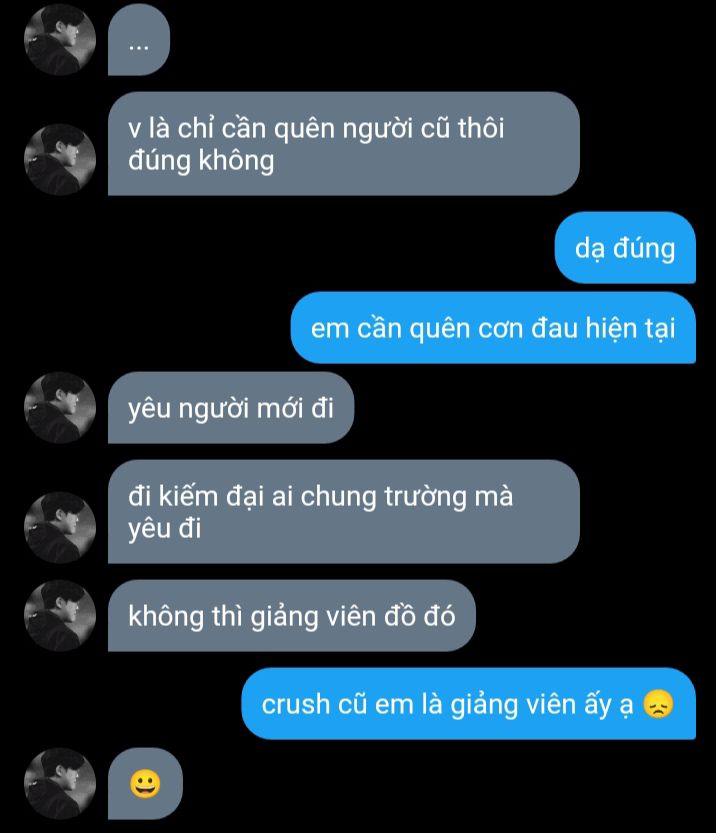View profile from avatar beside "không thì giảng viên đồ đó"
716x833 pixels.
(x=59, y=616)
